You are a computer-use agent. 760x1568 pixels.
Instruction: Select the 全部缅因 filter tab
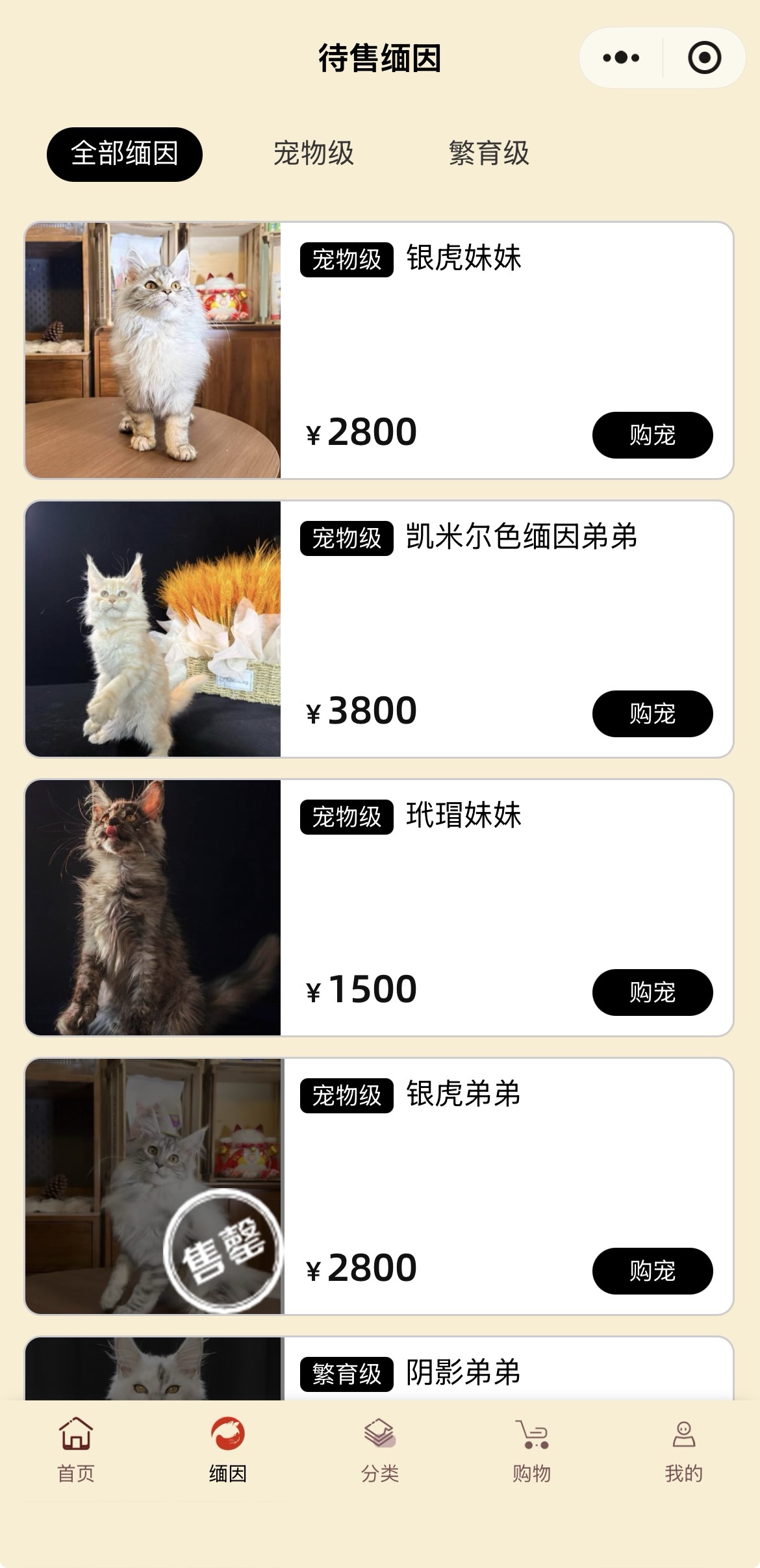coord(125,154)
